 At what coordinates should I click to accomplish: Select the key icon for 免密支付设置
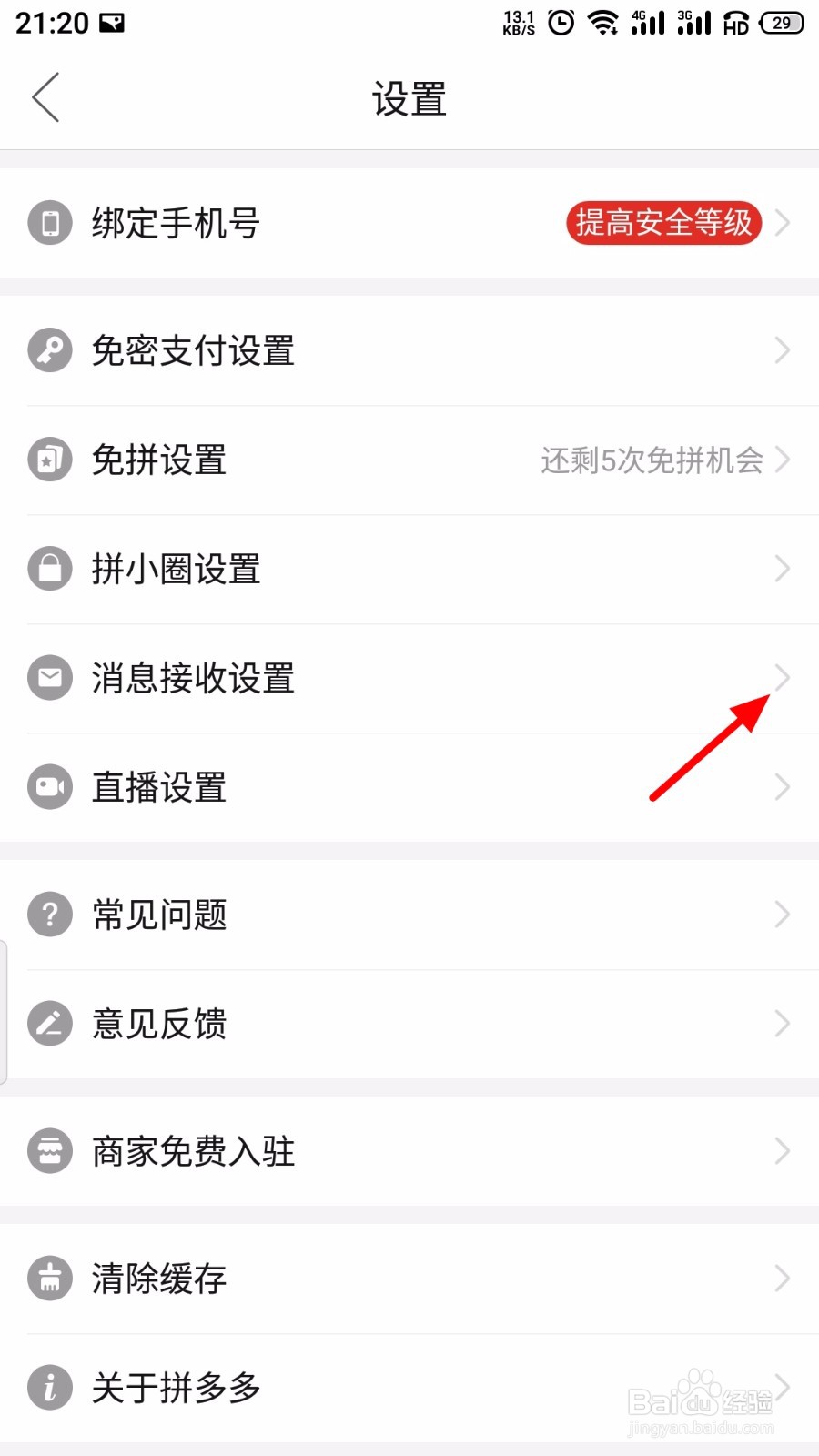[49, 350]
